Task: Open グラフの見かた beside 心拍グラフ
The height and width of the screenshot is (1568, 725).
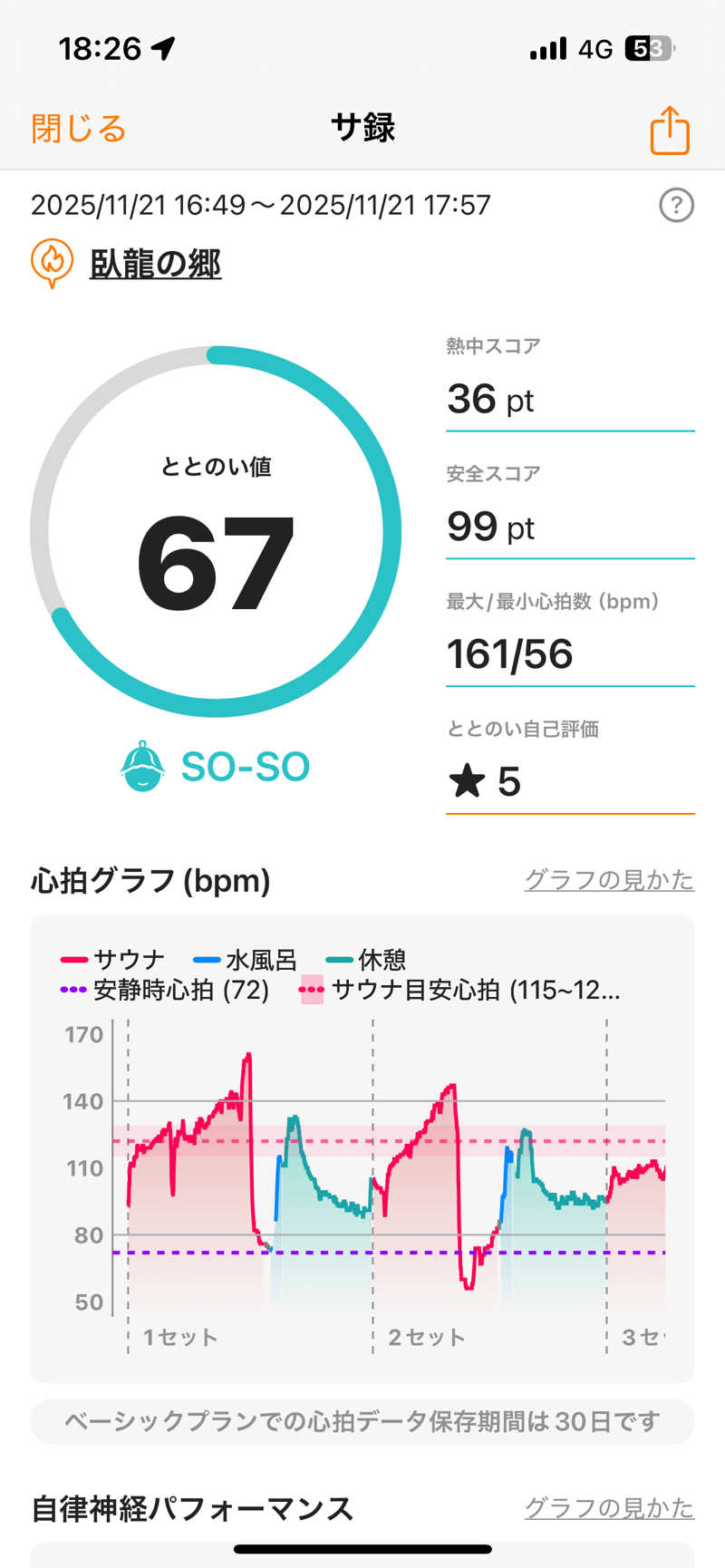Action: (609, 879)
